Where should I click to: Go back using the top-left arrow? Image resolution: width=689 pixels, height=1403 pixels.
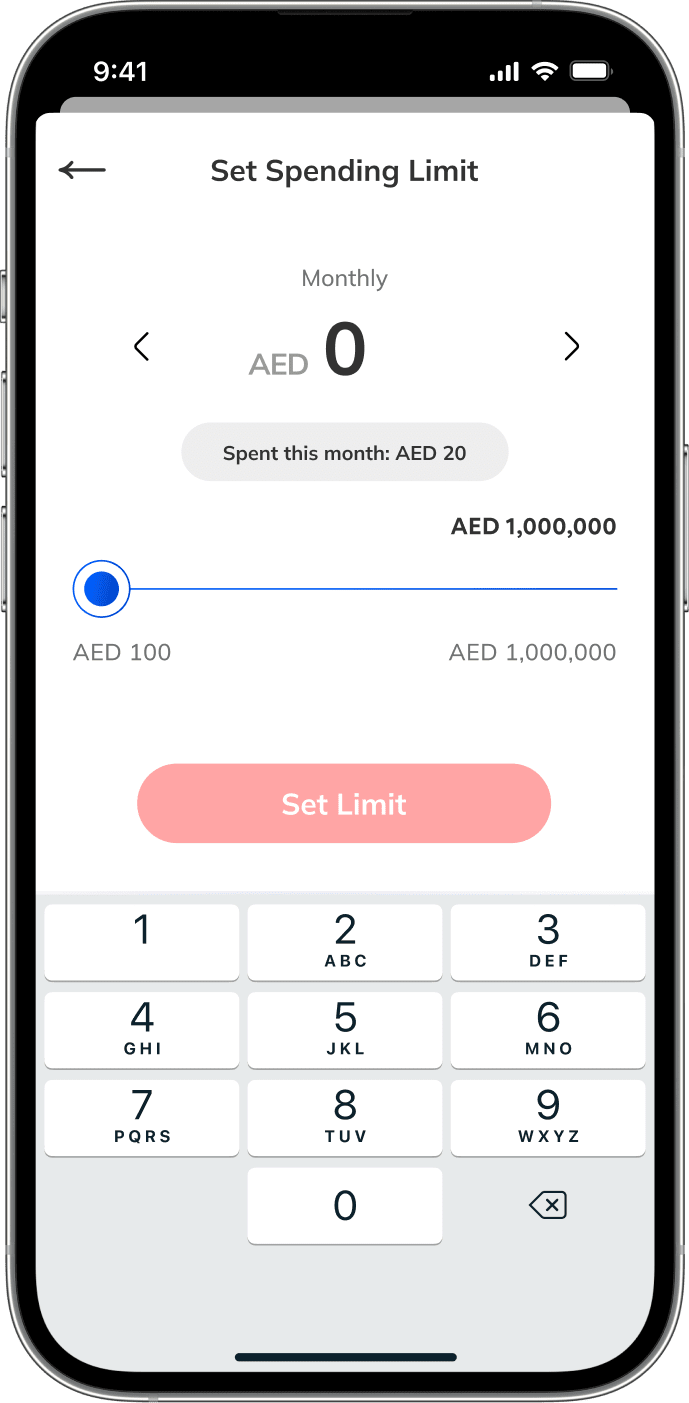(82, 171)
